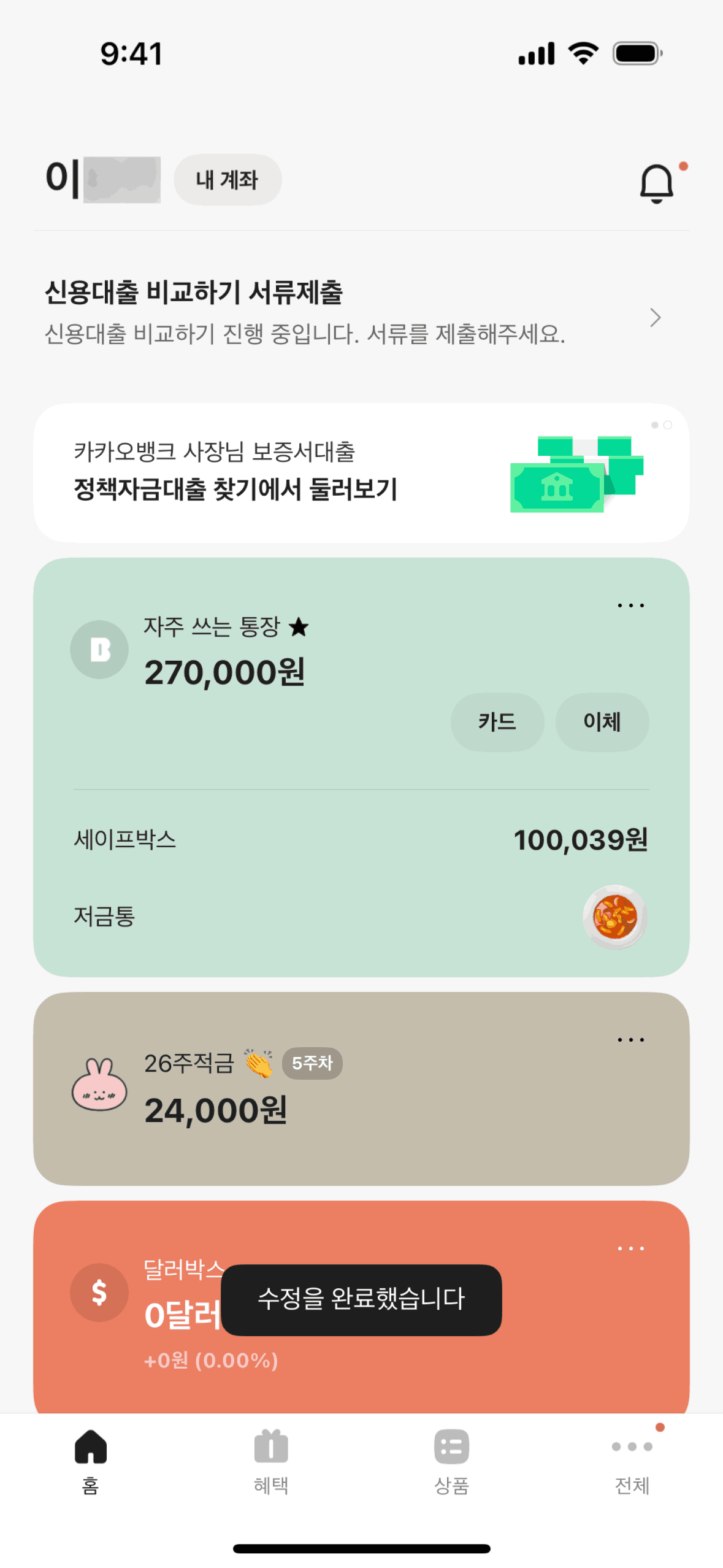Open the 26주적금 account card
The height and width of the screenshot is (1568, 723).
(361, 1104)
